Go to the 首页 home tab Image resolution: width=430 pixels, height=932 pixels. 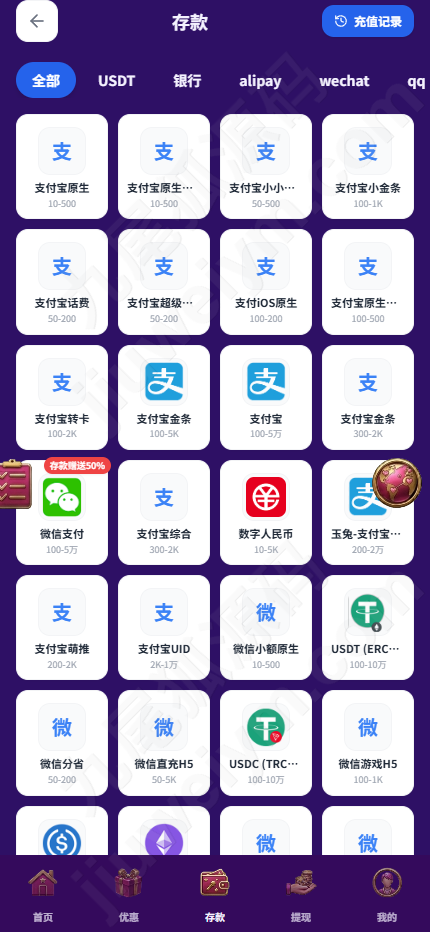pos(43,895)
